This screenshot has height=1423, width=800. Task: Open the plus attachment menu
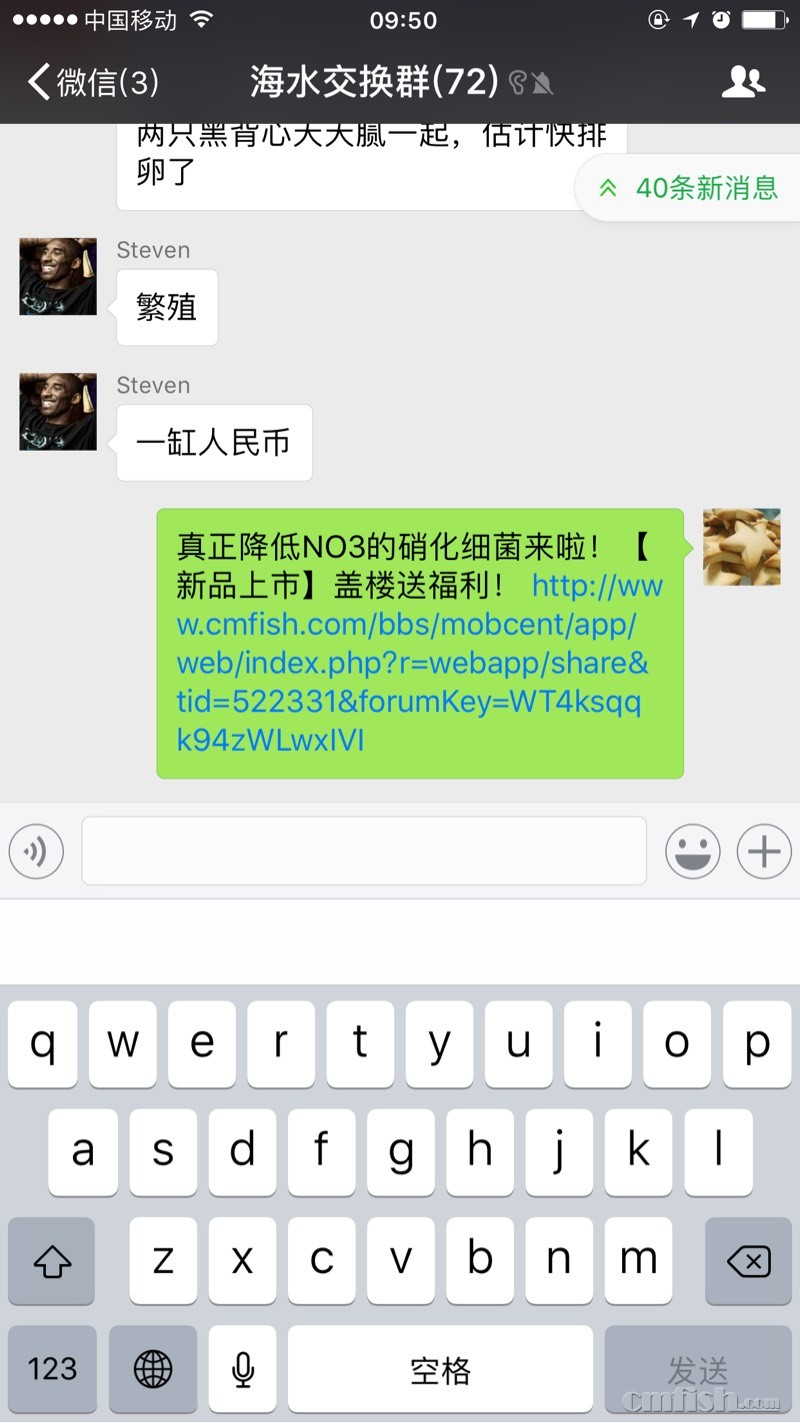[764, 852]
